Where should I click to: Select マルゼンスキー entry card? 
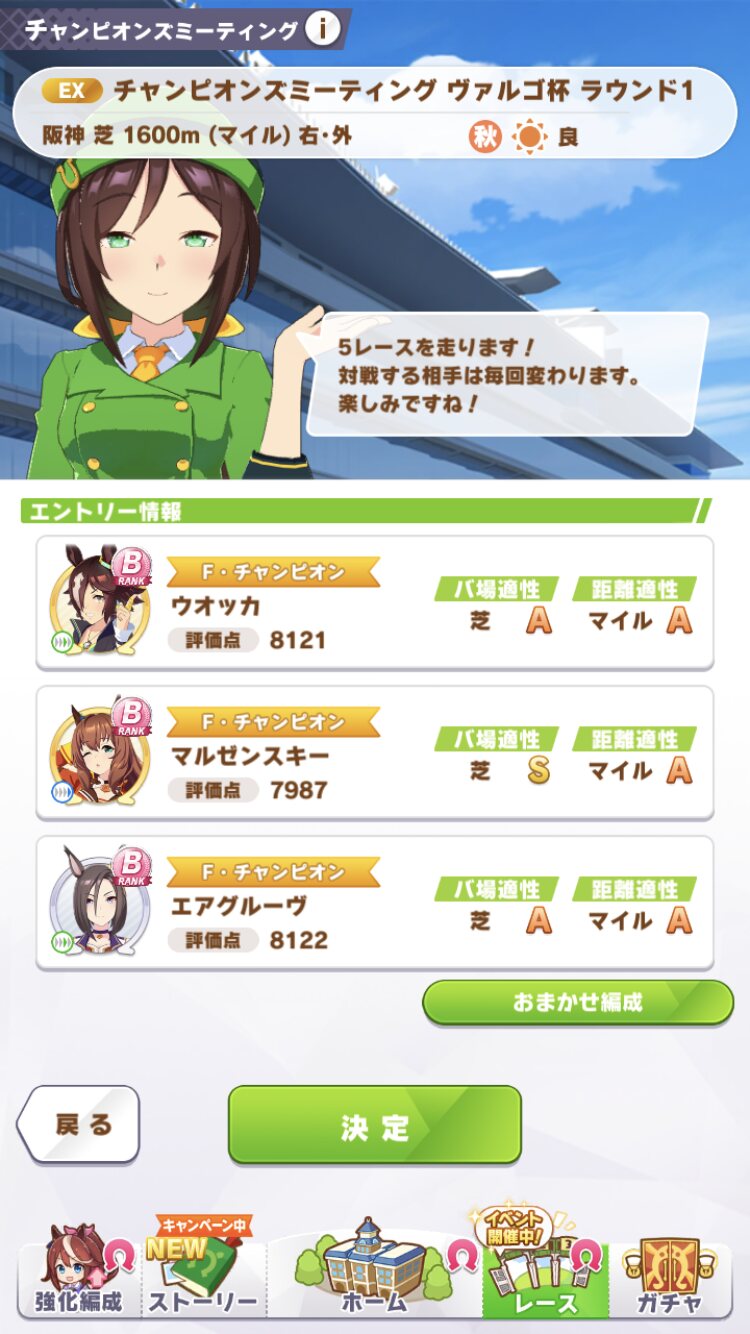point(375,753)
